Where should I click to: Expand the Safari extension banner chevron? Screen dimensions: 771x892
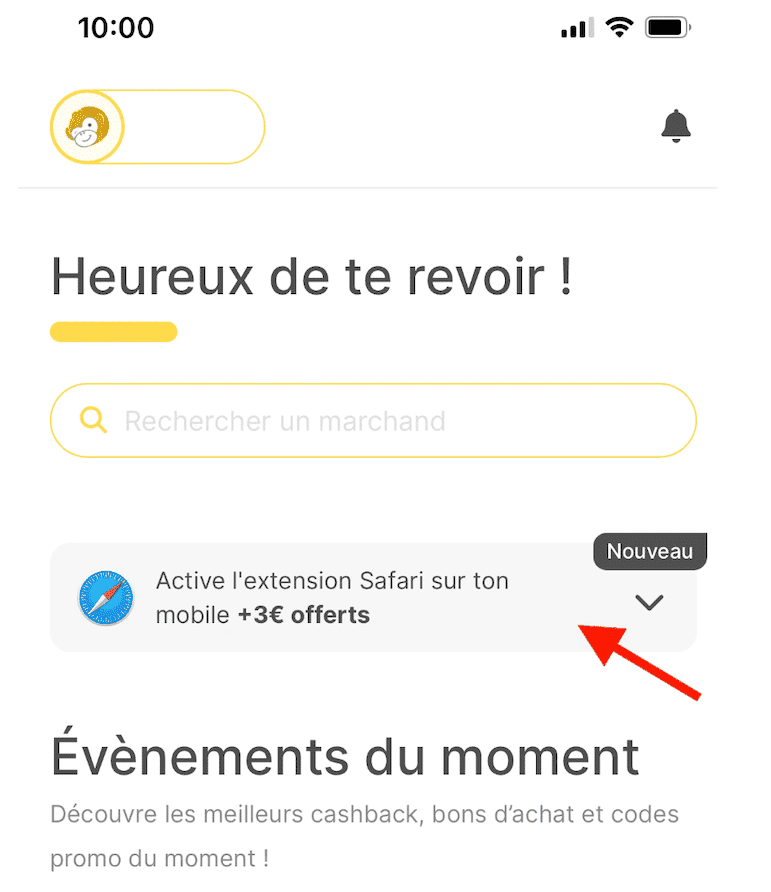pyautogui.click(x=650, y=602)
